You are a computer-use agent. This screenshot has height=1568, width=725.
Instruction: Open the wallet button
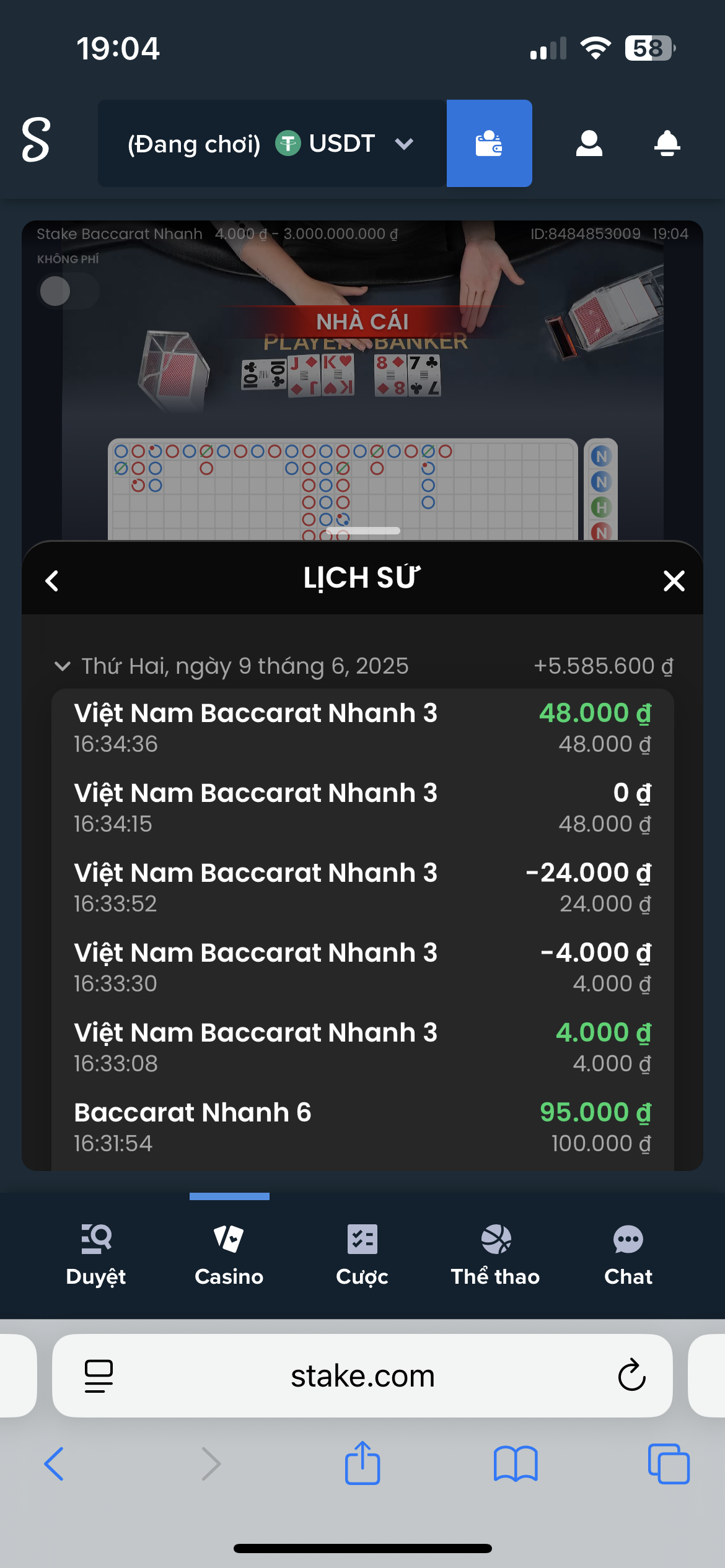(x=489, y=144)
